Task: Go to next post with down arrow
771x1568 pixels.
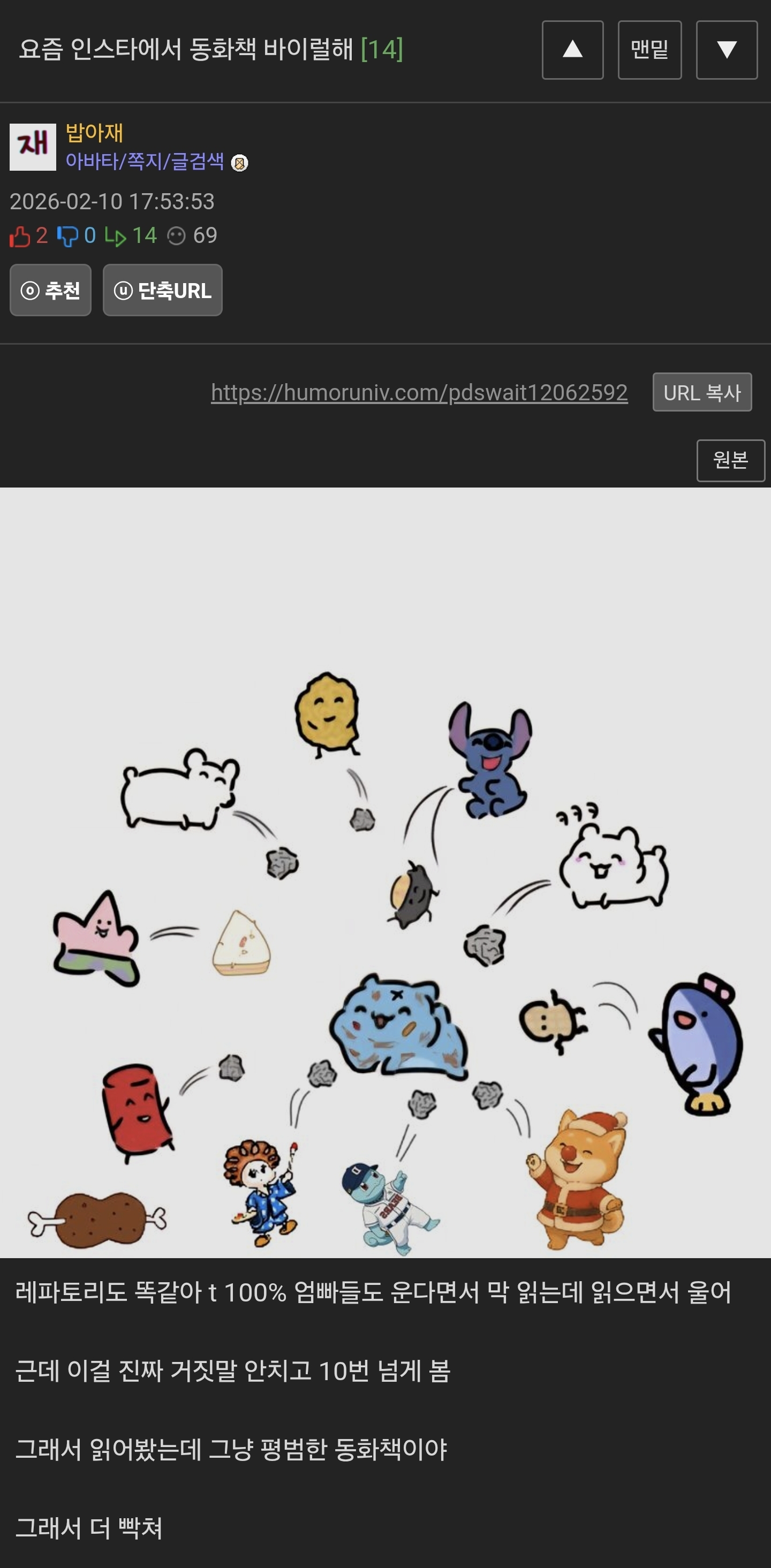Action: tap(726, 50)
